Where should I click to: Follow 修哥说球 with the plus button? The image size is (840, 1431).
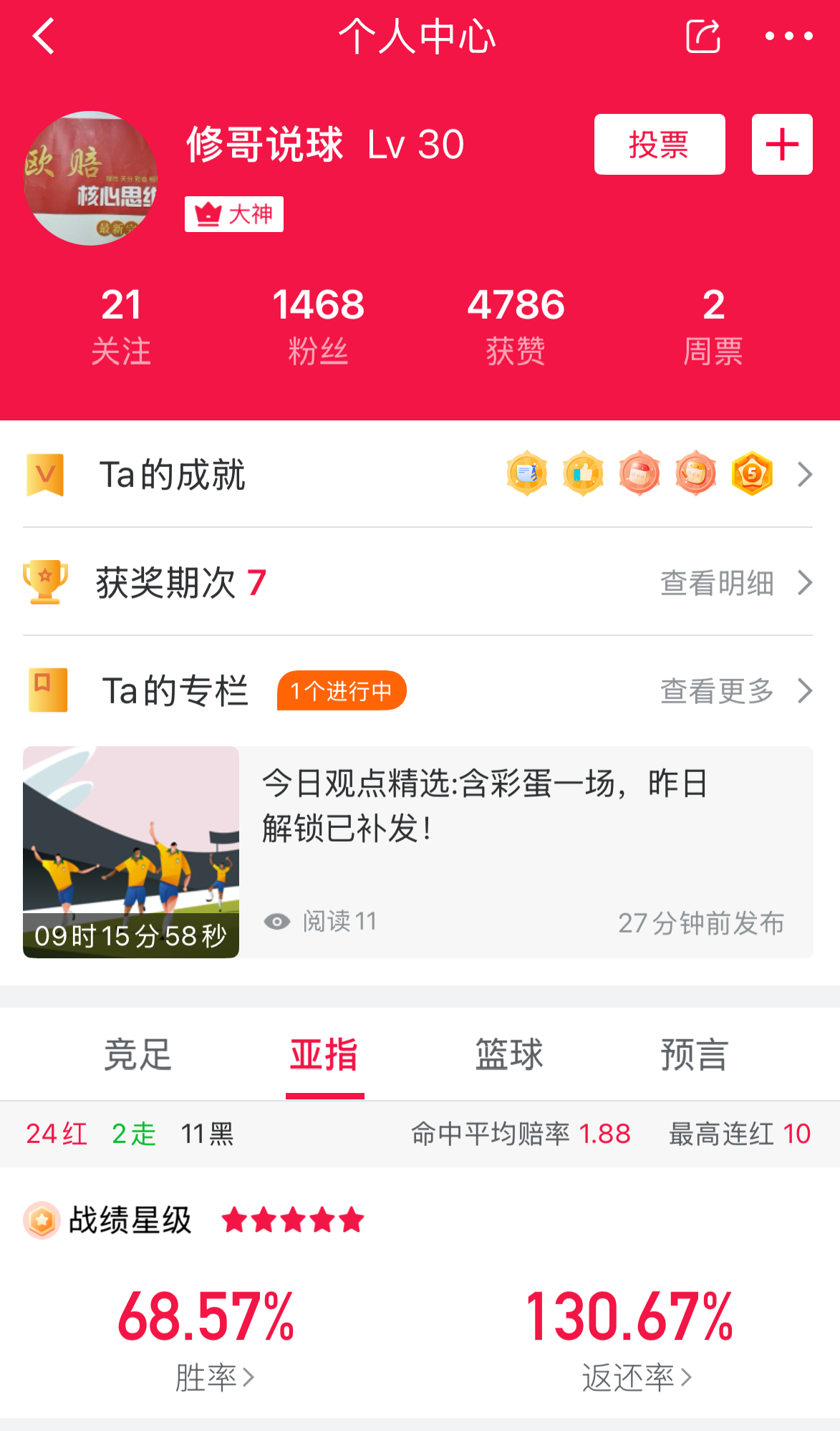782,145
